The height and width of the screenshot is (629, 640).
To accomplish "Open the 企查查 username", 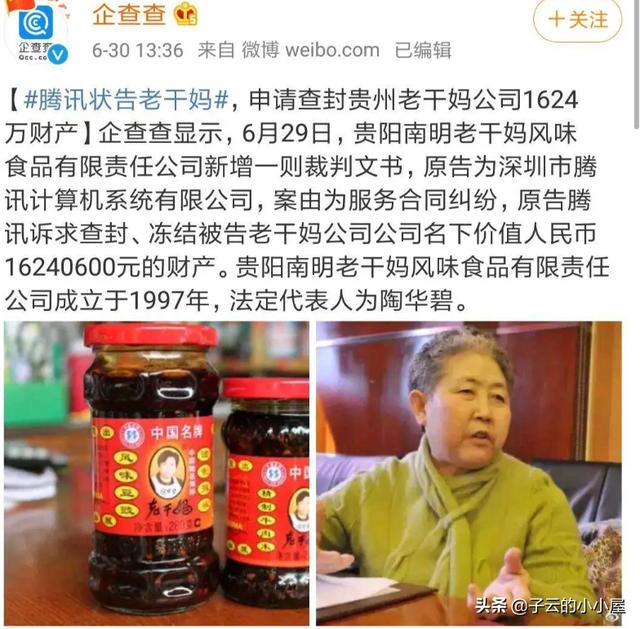I will [x=130, y=14].
